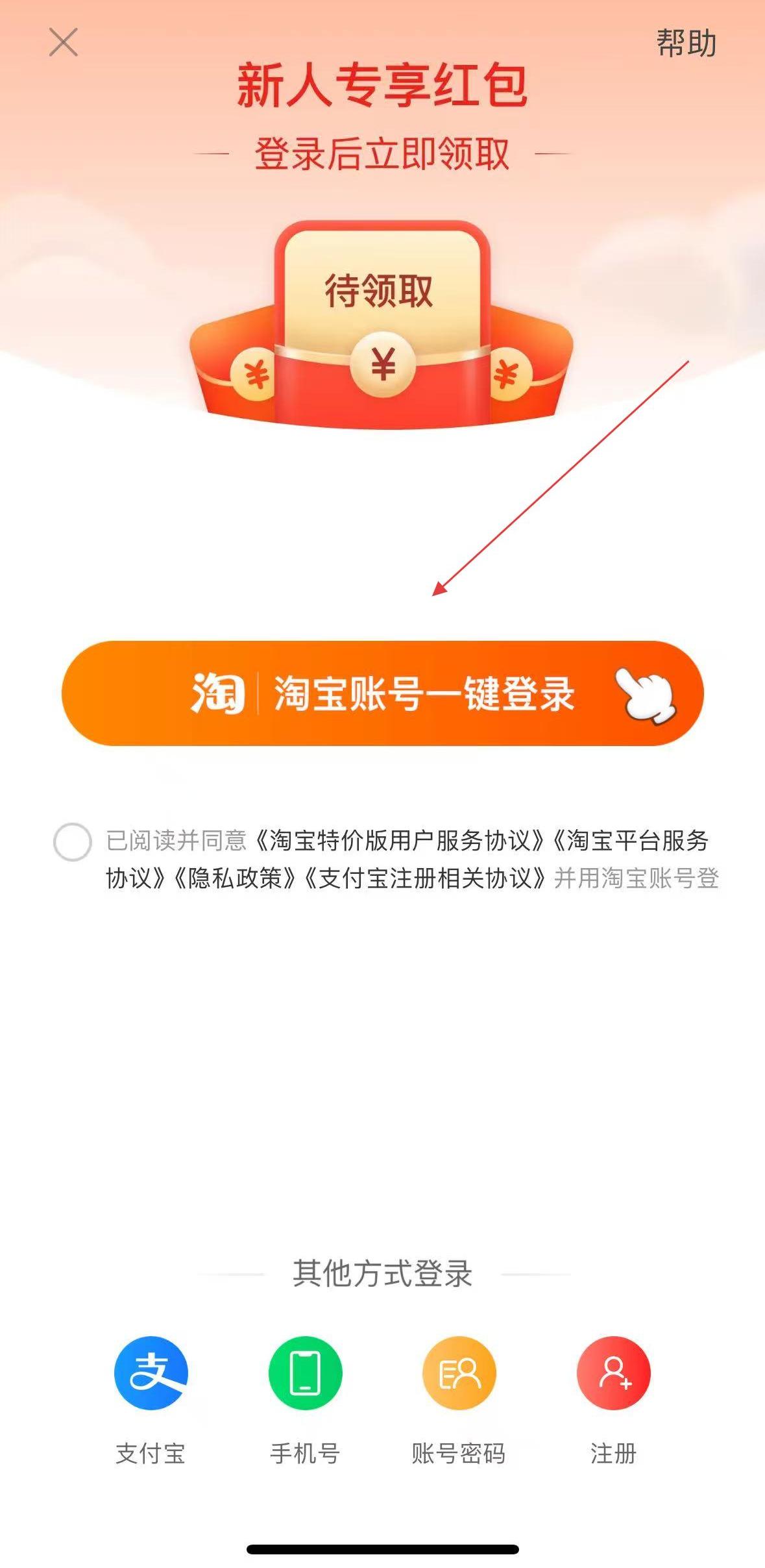Close the login screen
This screenshot has height=1568, width=765.
64,42
